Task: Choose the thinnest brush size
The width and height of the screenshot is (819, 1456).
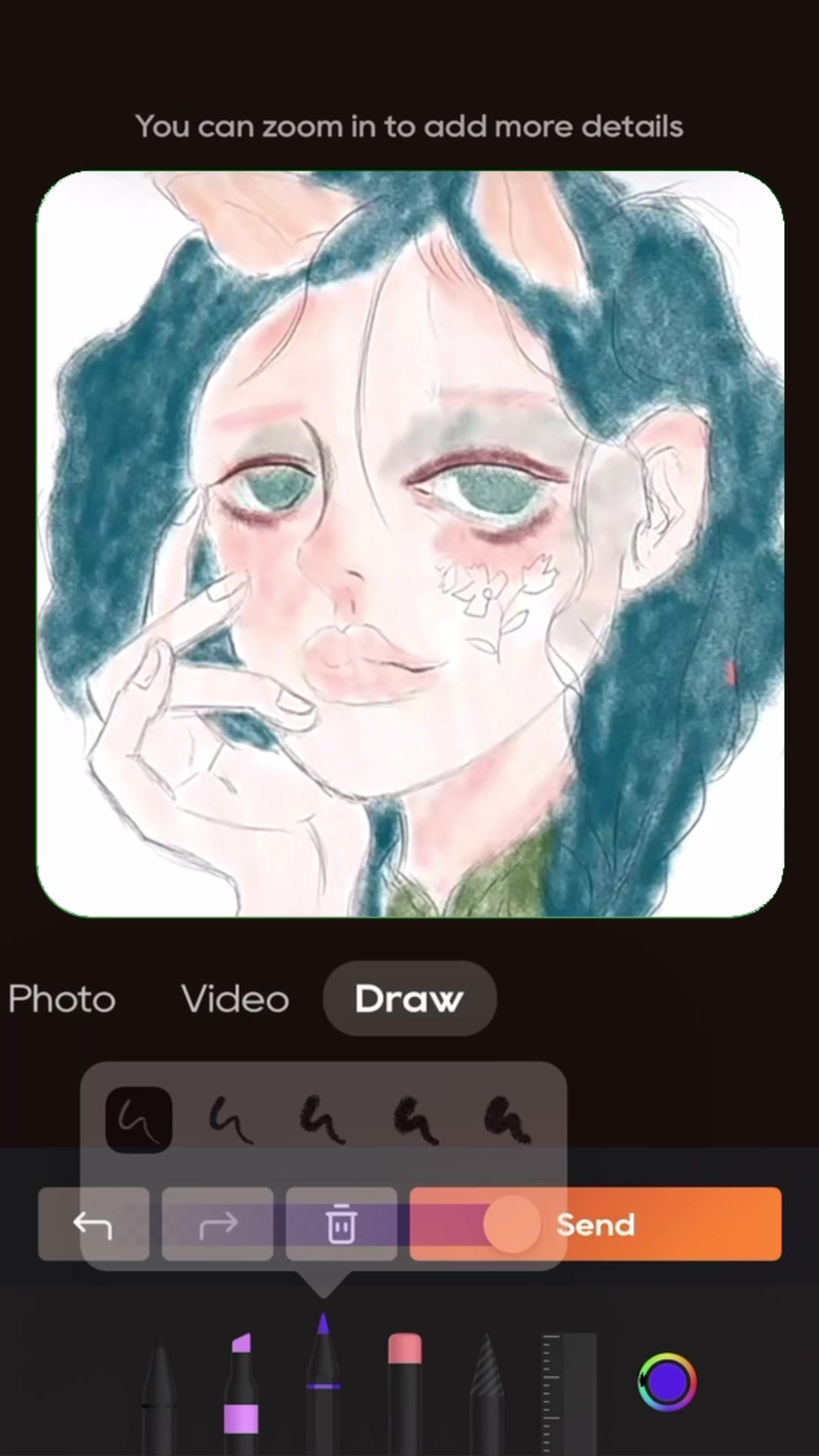Action: coord(139,1120)
